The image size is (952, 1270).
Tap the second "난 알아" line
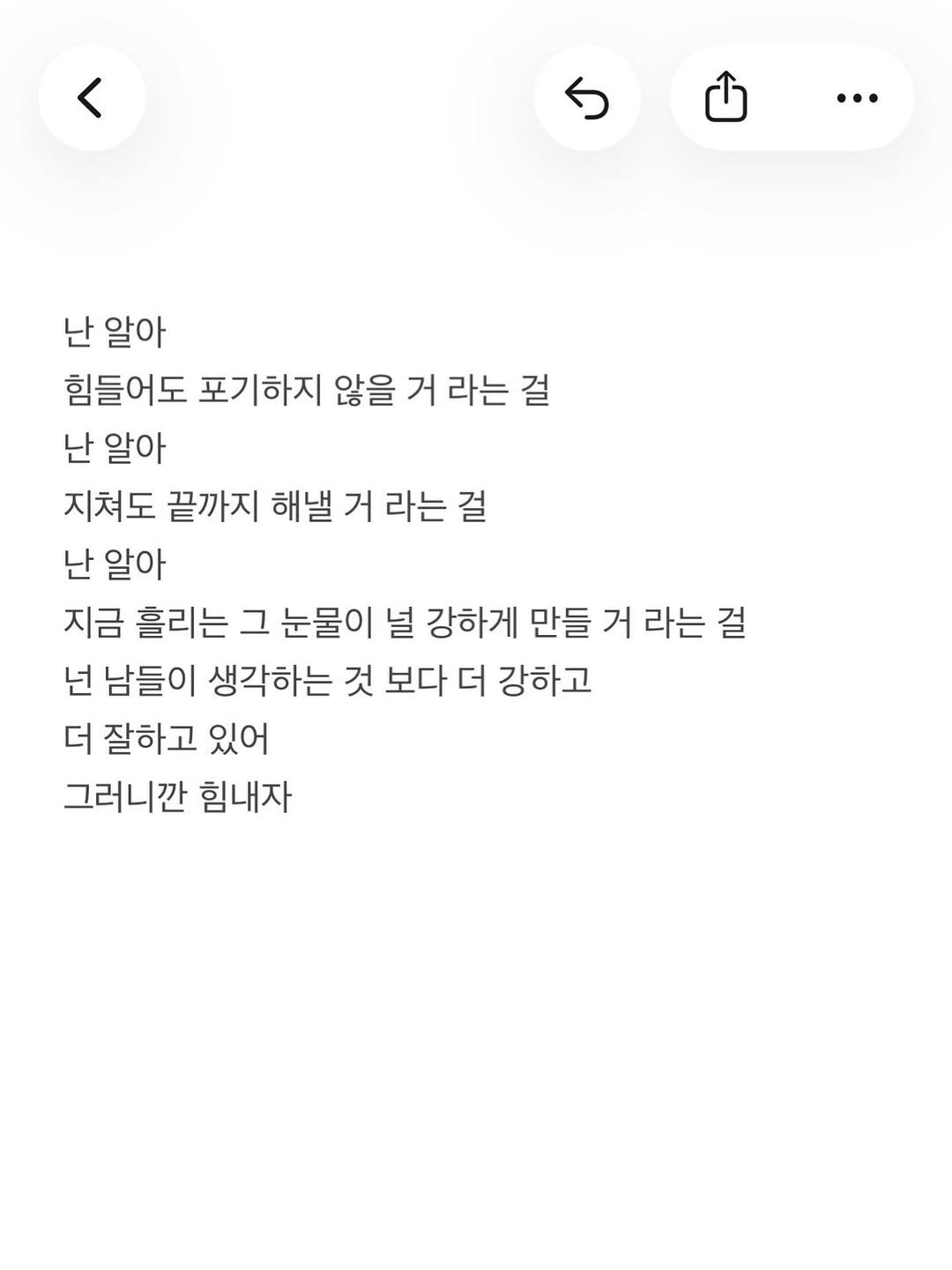click(115, 445)
